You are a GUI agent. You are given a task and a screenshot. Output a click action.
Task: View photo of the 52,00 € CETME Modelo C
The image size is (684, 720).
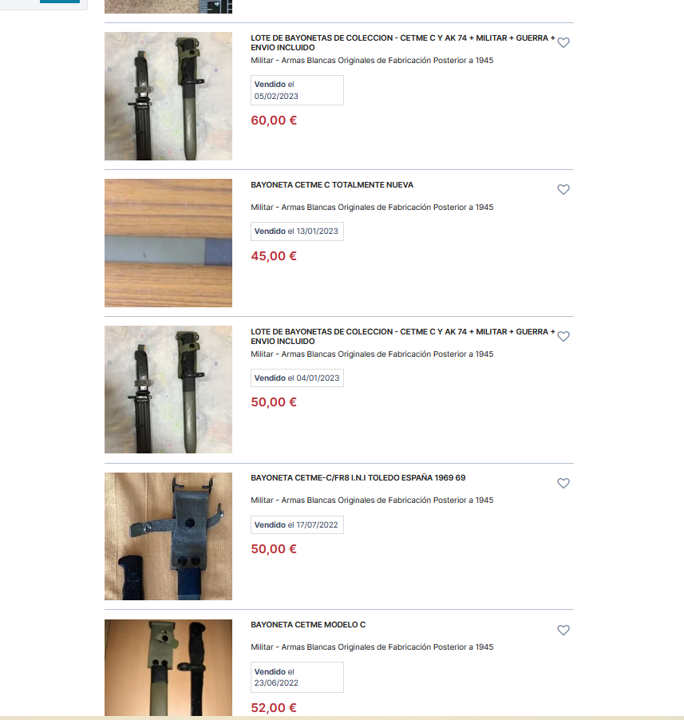point(168,668)
